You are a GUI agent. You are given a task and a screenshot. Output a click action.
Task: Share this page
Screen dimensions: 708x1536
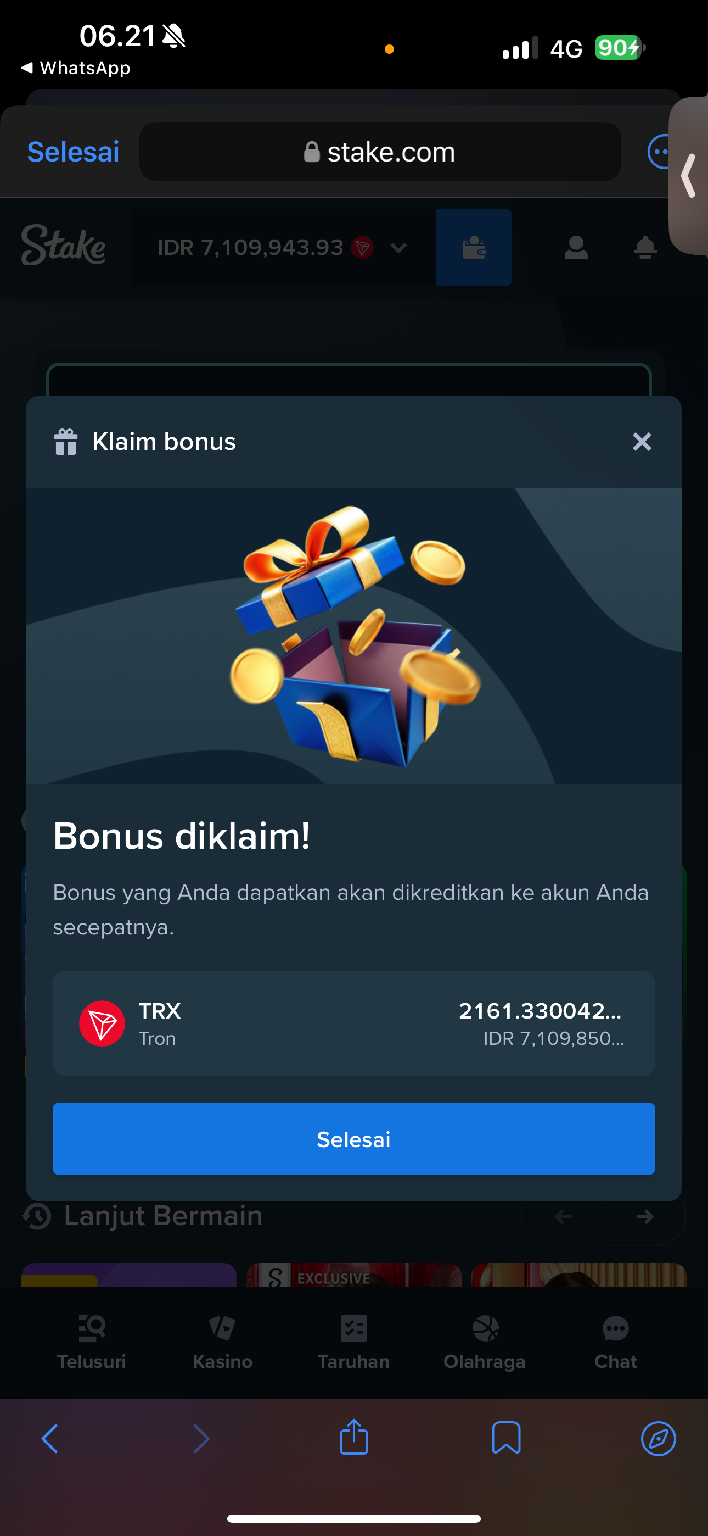click(x=354, y=1437)
